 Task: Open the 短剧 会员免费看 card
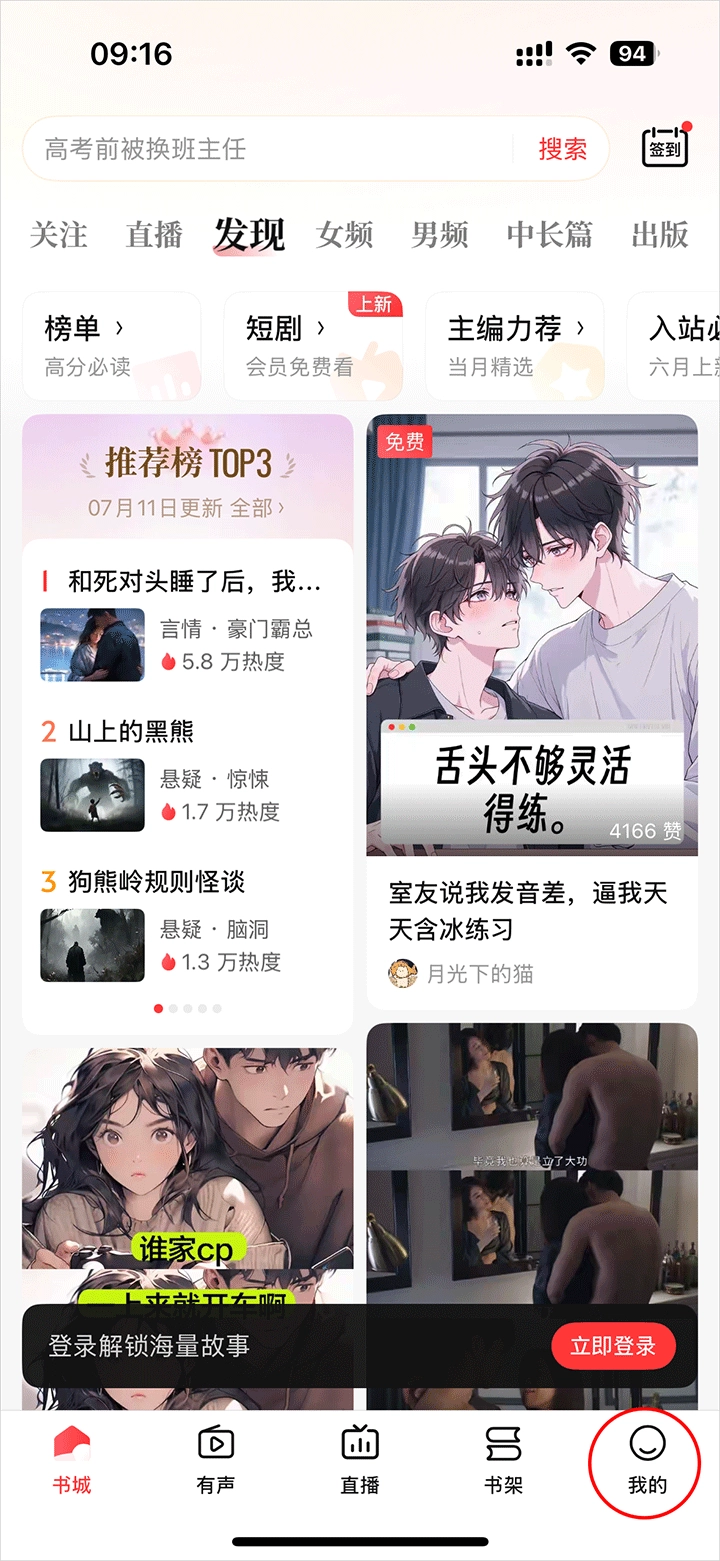pos(313,346)
